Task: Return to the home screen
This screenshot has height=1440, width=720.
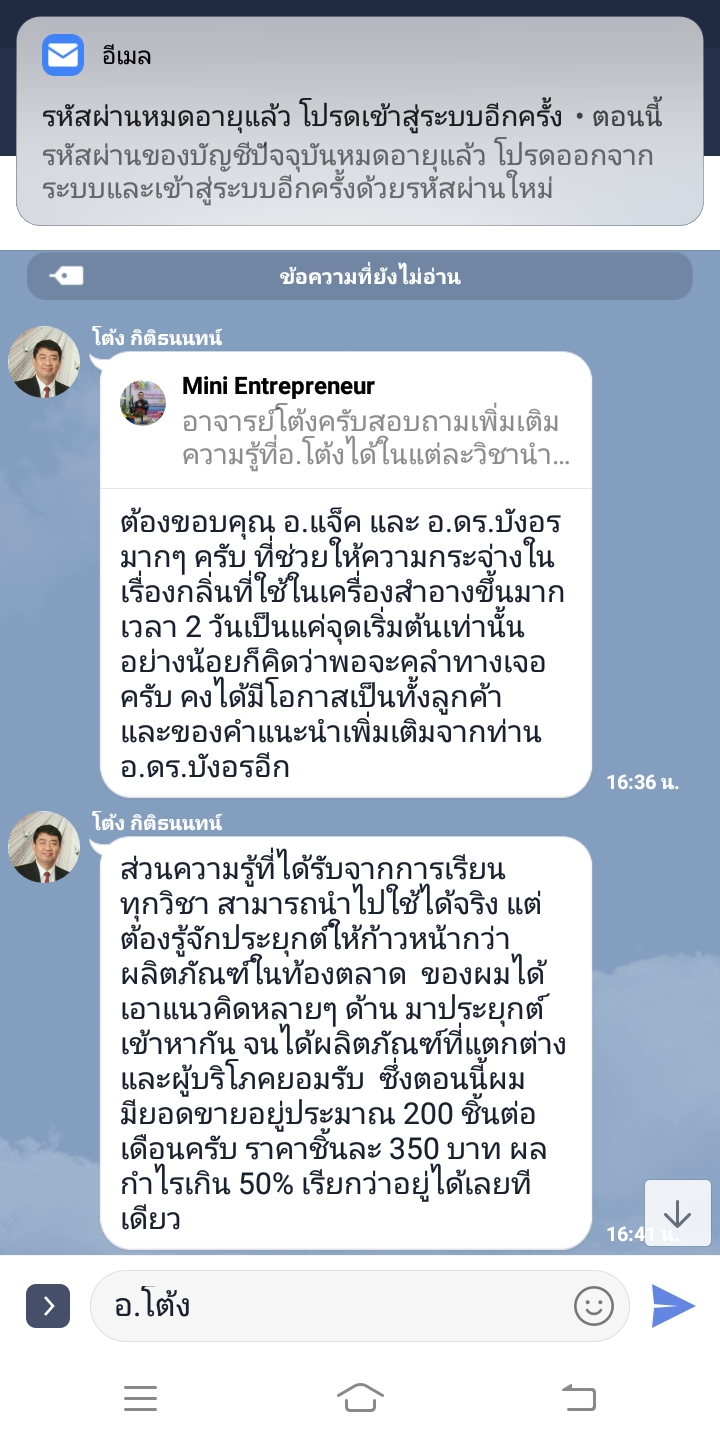Action: pyautogui.click(x=360, y=1397)
